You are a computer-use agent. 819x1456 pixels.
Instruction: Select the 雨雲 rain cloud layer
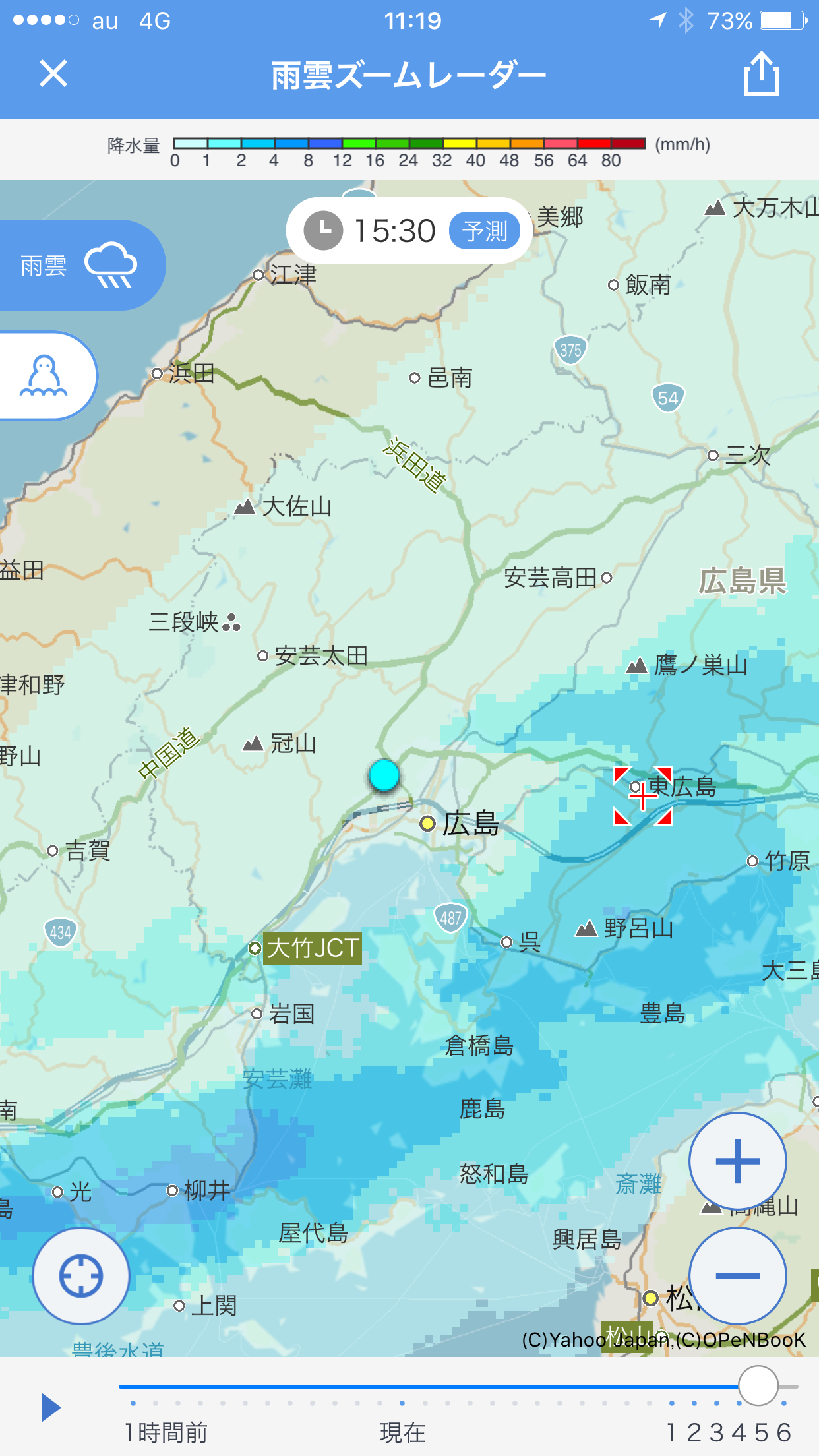[79, 265]
